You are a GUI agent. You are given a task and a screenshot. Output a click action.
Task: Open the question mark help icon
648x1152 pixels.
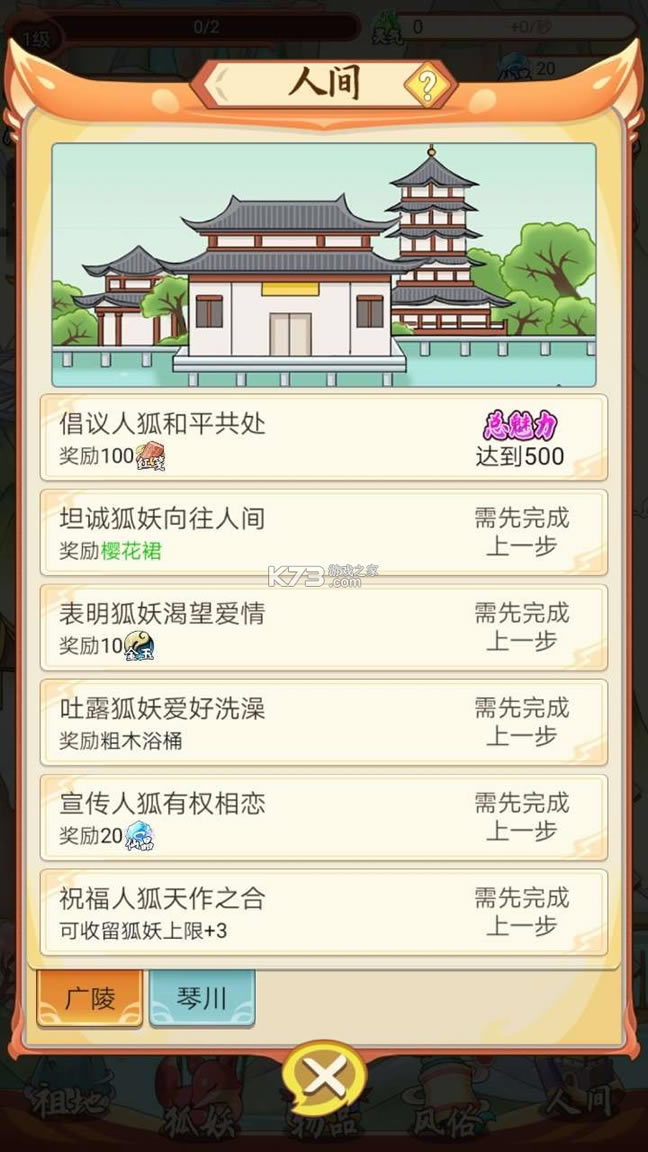[428, 88]
